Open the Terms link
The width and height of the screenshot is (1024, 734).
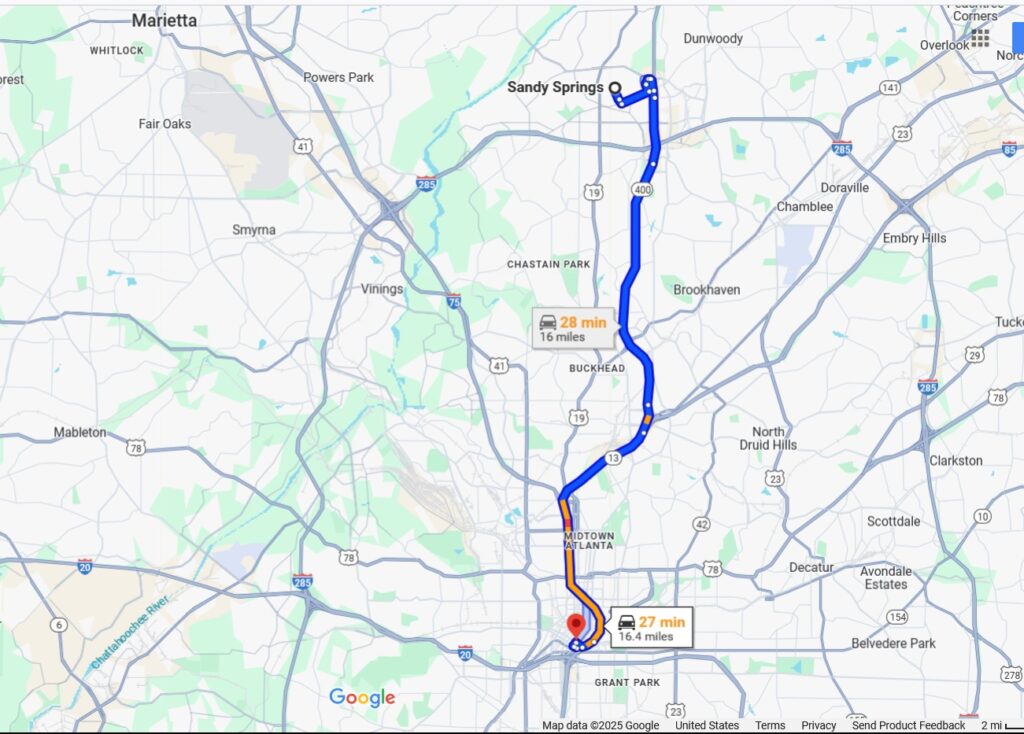[x=770, y=726]
